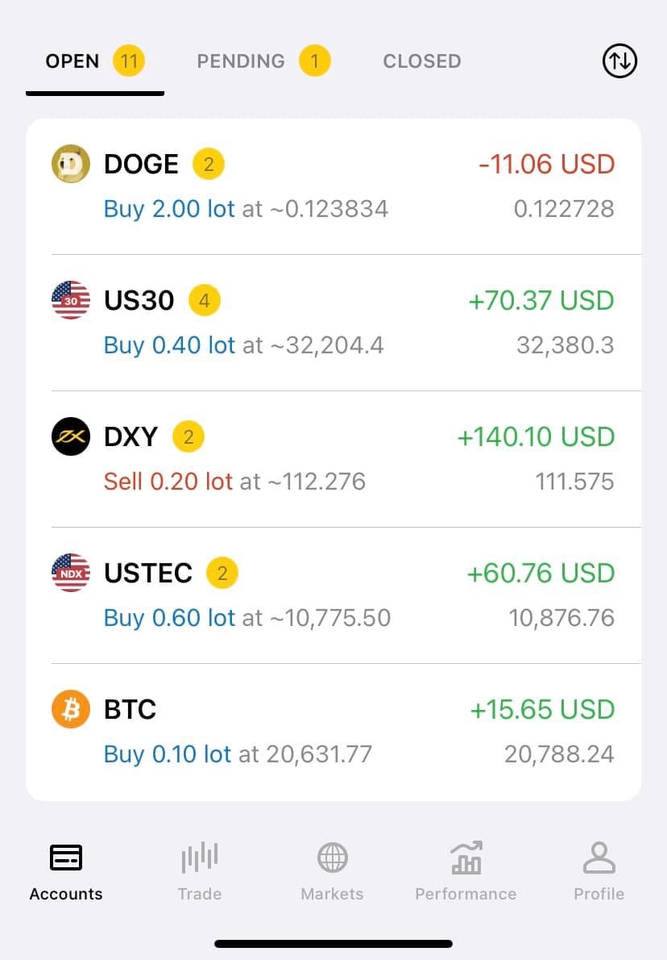Go to the Profile tab

[599, 872]
